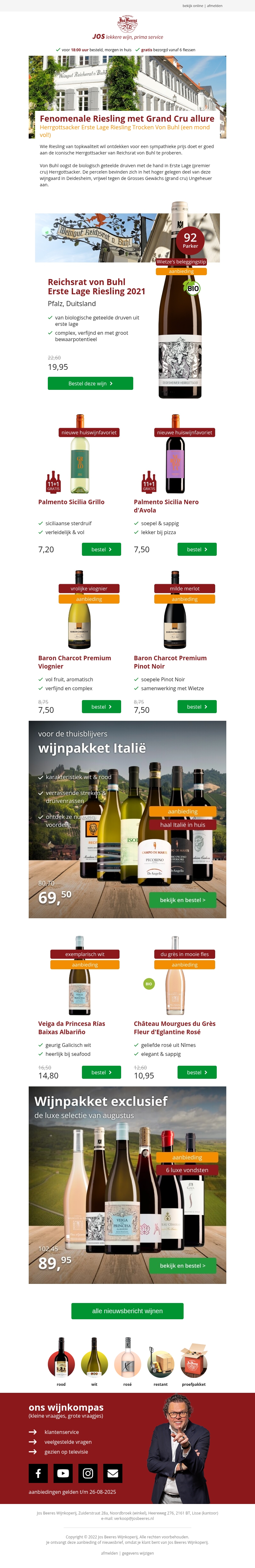Order Château Mourgues du Grès Rosé
The image size is (255, 1568).
(197, 1072)
